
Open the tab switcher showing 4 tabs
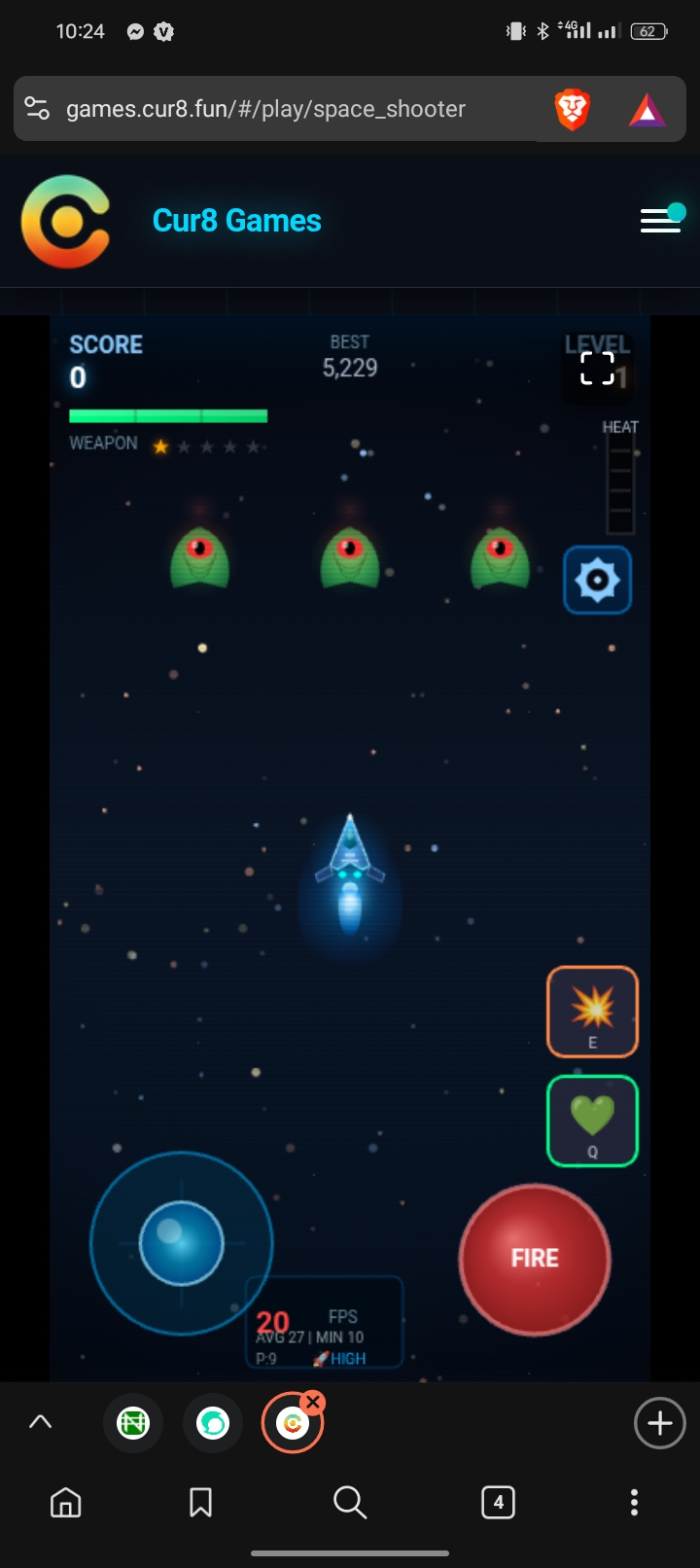coord(498,1503)
